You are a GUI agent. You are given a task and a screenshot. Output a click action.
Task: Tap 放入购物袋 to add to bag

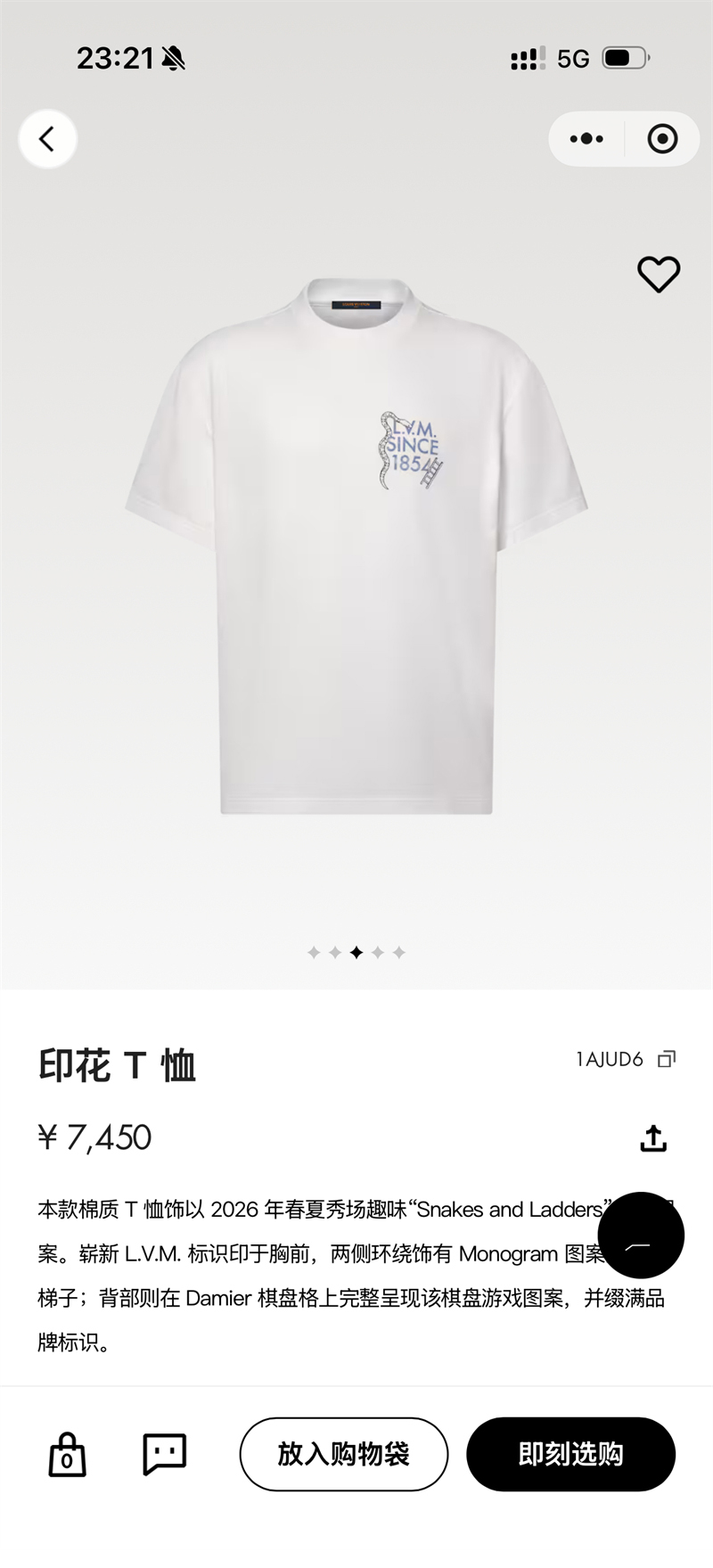click(343, 1455)
